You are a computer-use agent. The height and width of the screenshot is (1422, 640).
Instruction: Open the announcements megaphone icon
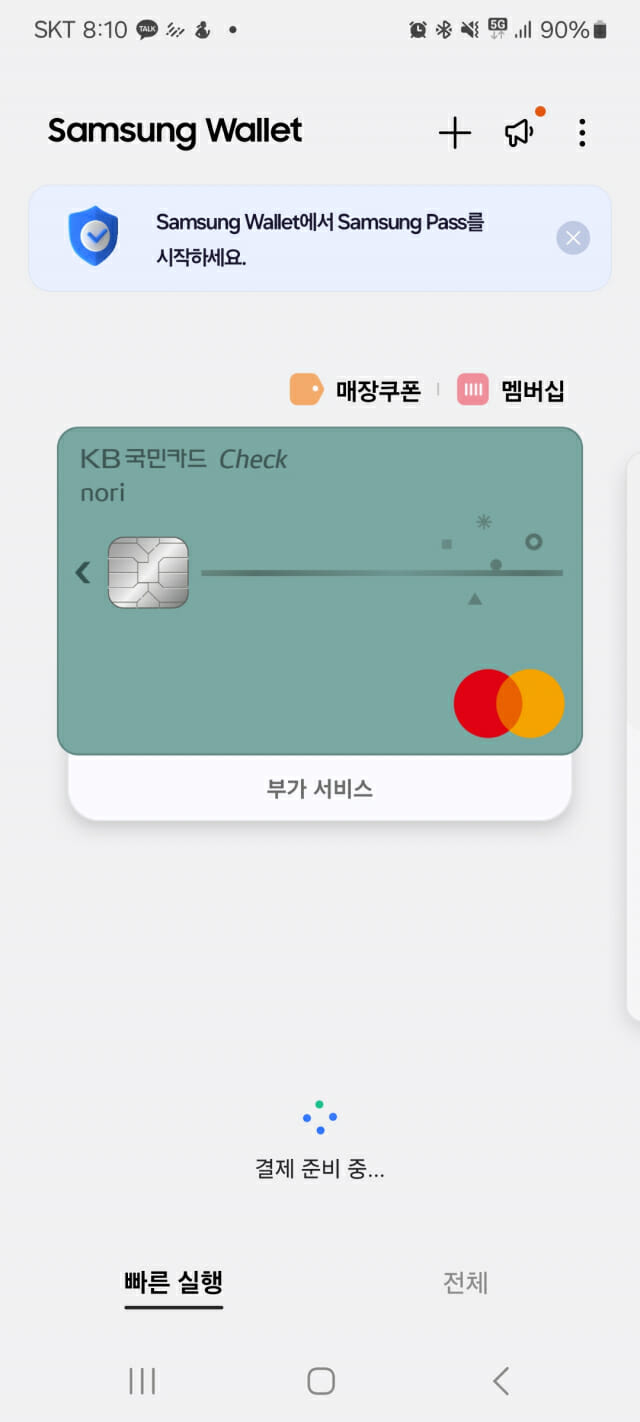(519, 132)
